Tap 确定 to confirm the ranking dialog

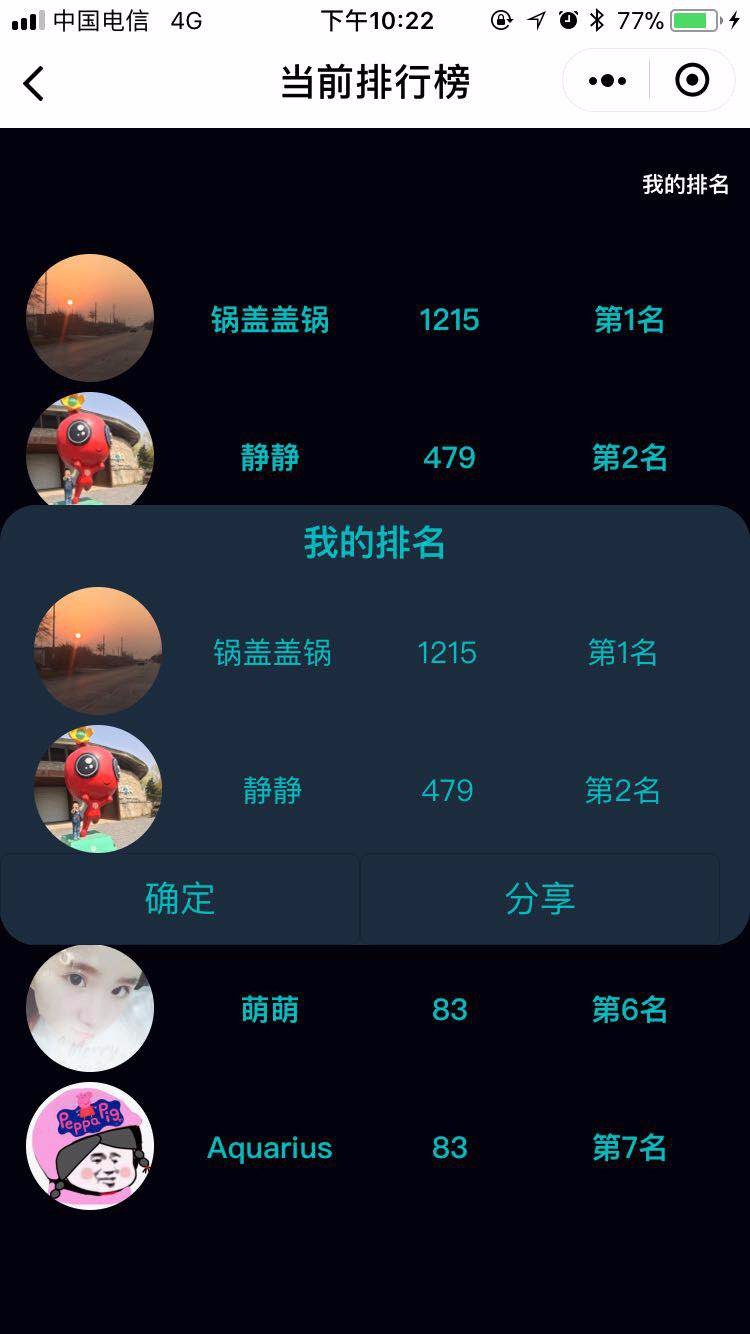(x=180, y=898)
